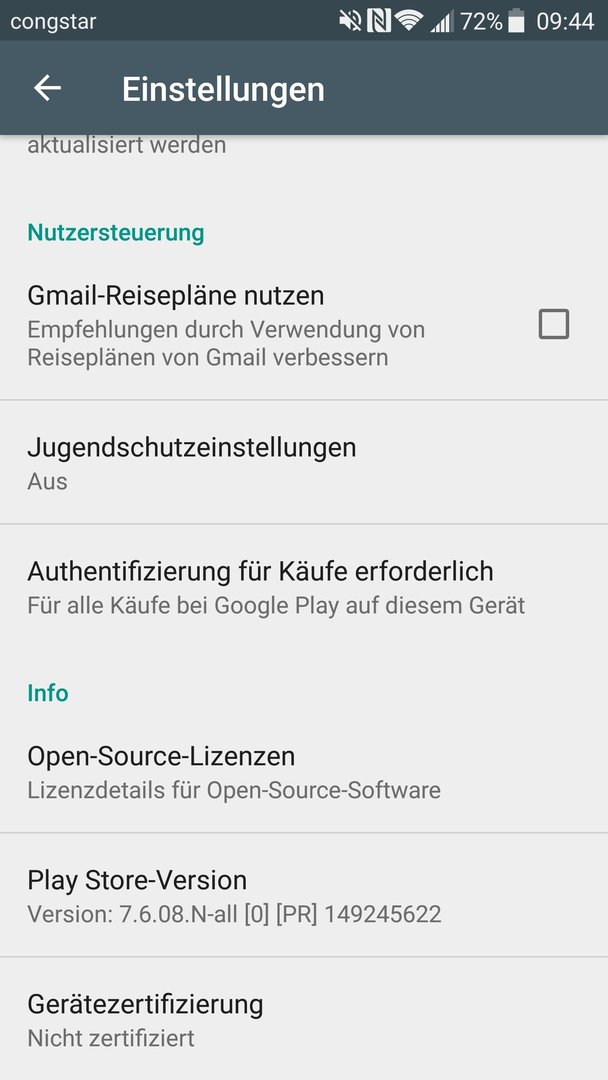Viewport: 608px width, 1080px height.
Task: Open Authentifizierung für Käufe erforderlich
Action: 304,586
